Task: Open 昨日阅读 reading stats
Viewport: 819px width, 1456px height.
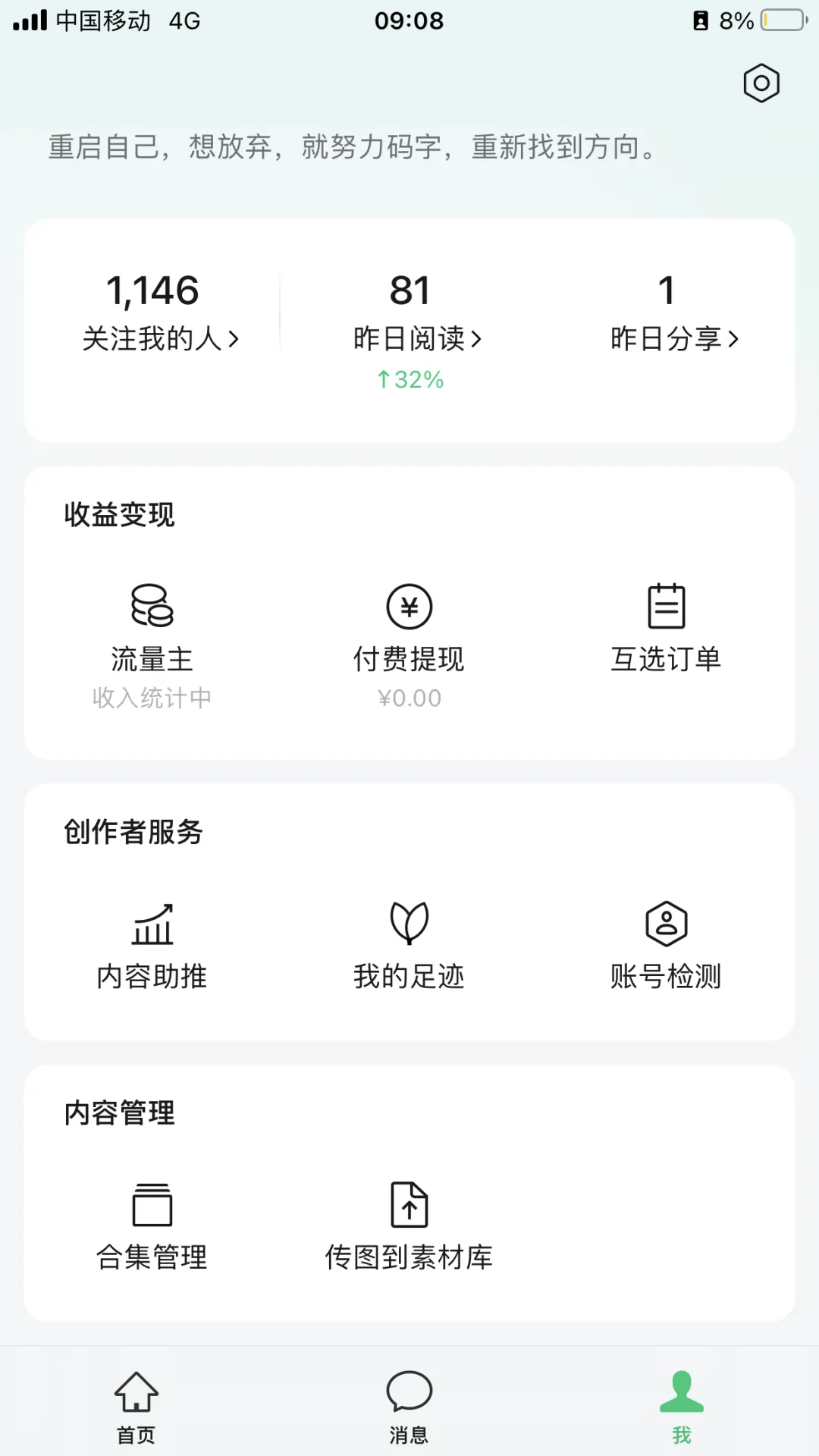Action: click(417, 338)
